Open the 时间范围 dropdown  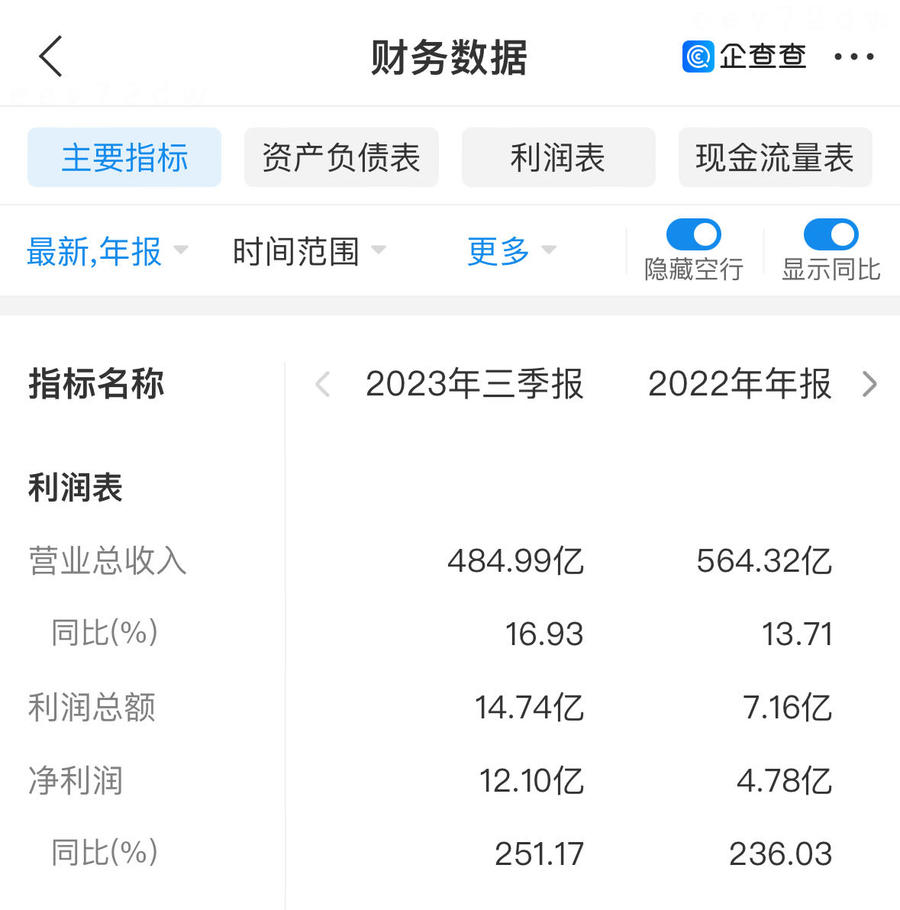(309, 251)
